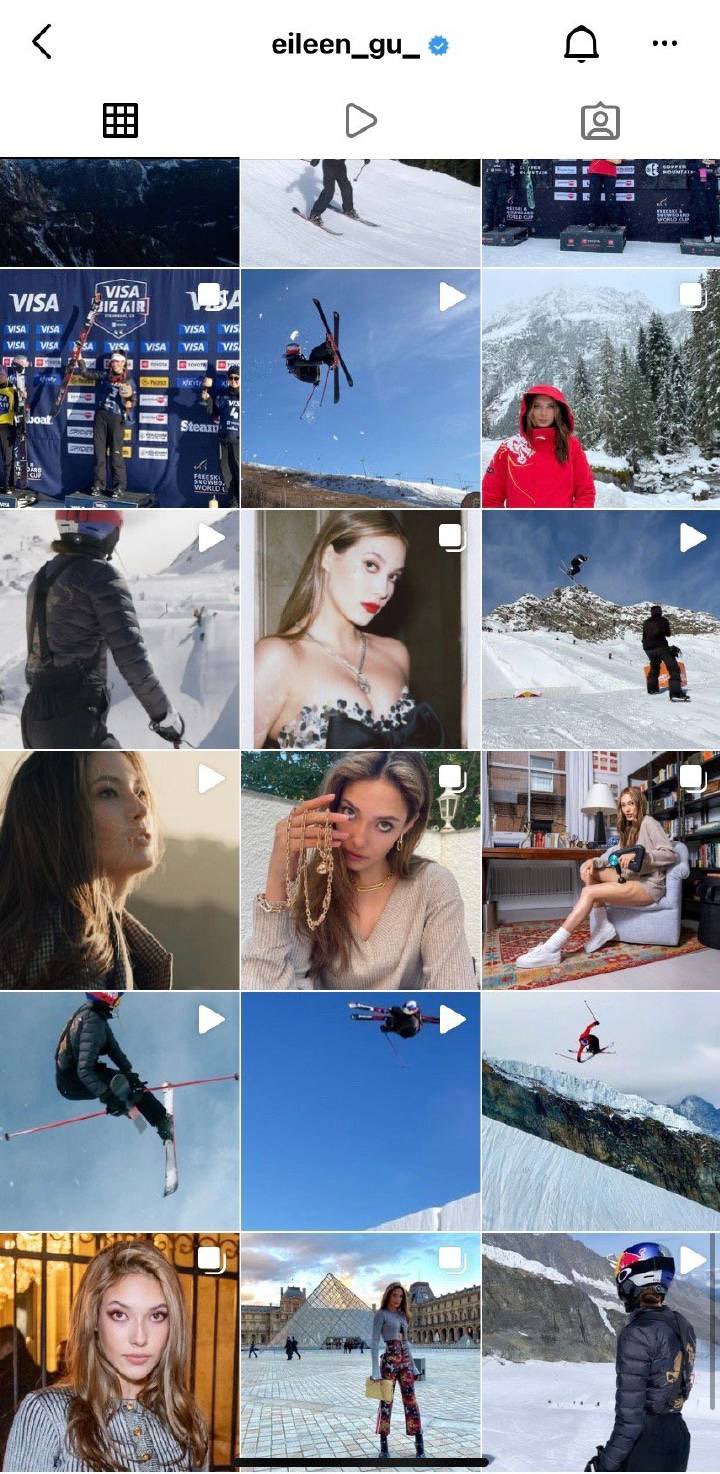Open the red jacket snowy forest post

coord(600,388)
